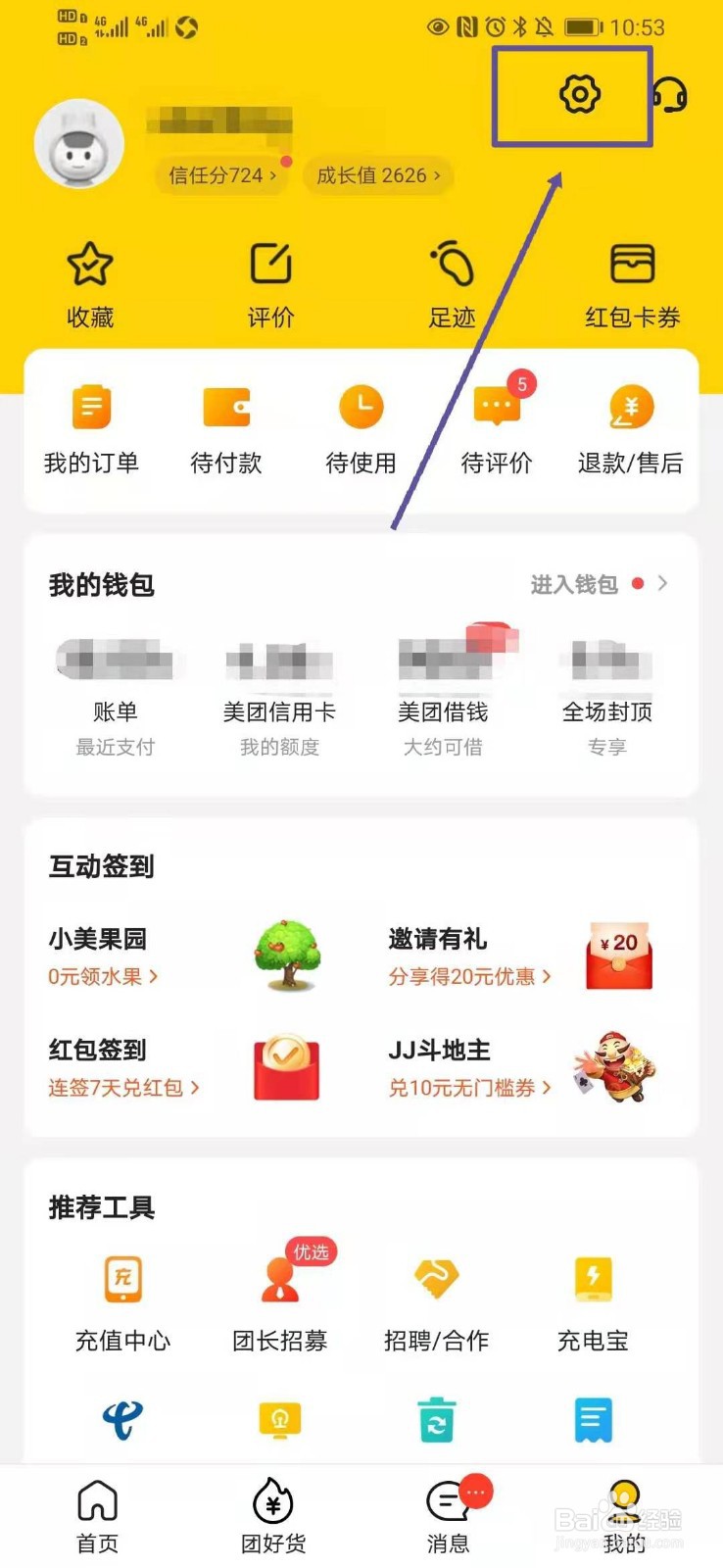Click the 充电宝 power bank icon
The image size is (723, 1568).
(592, 1279)
